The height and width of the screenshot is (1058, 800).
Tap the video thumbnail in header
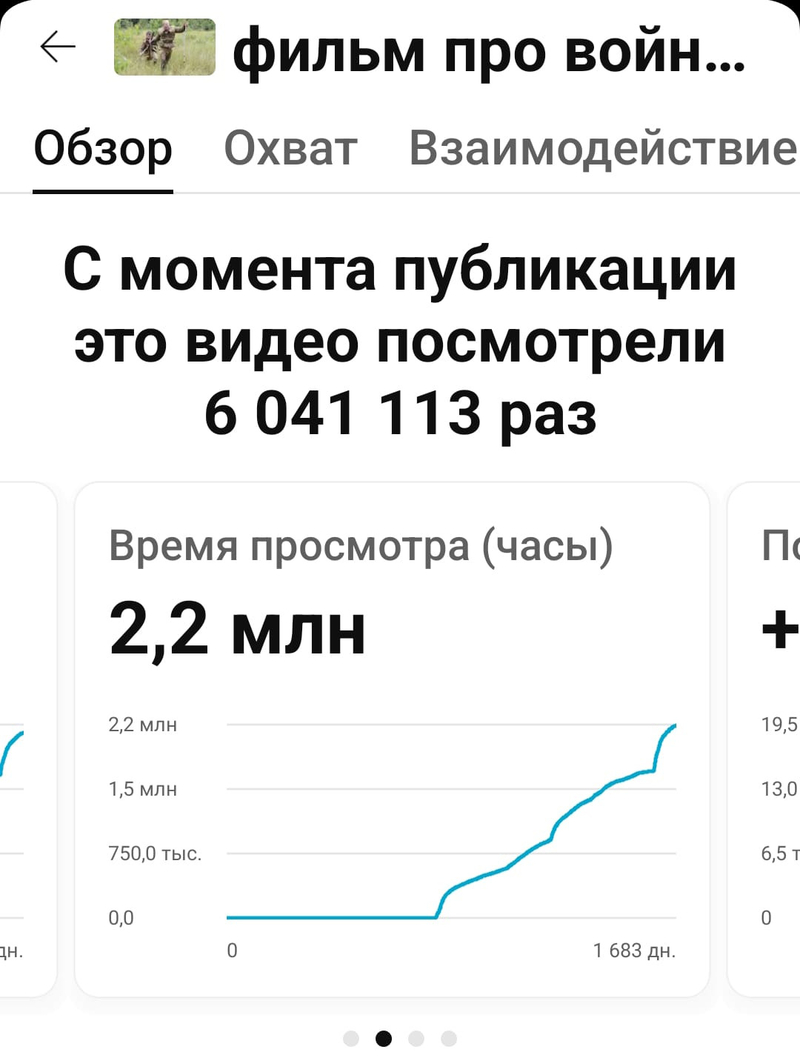point(165,47)
